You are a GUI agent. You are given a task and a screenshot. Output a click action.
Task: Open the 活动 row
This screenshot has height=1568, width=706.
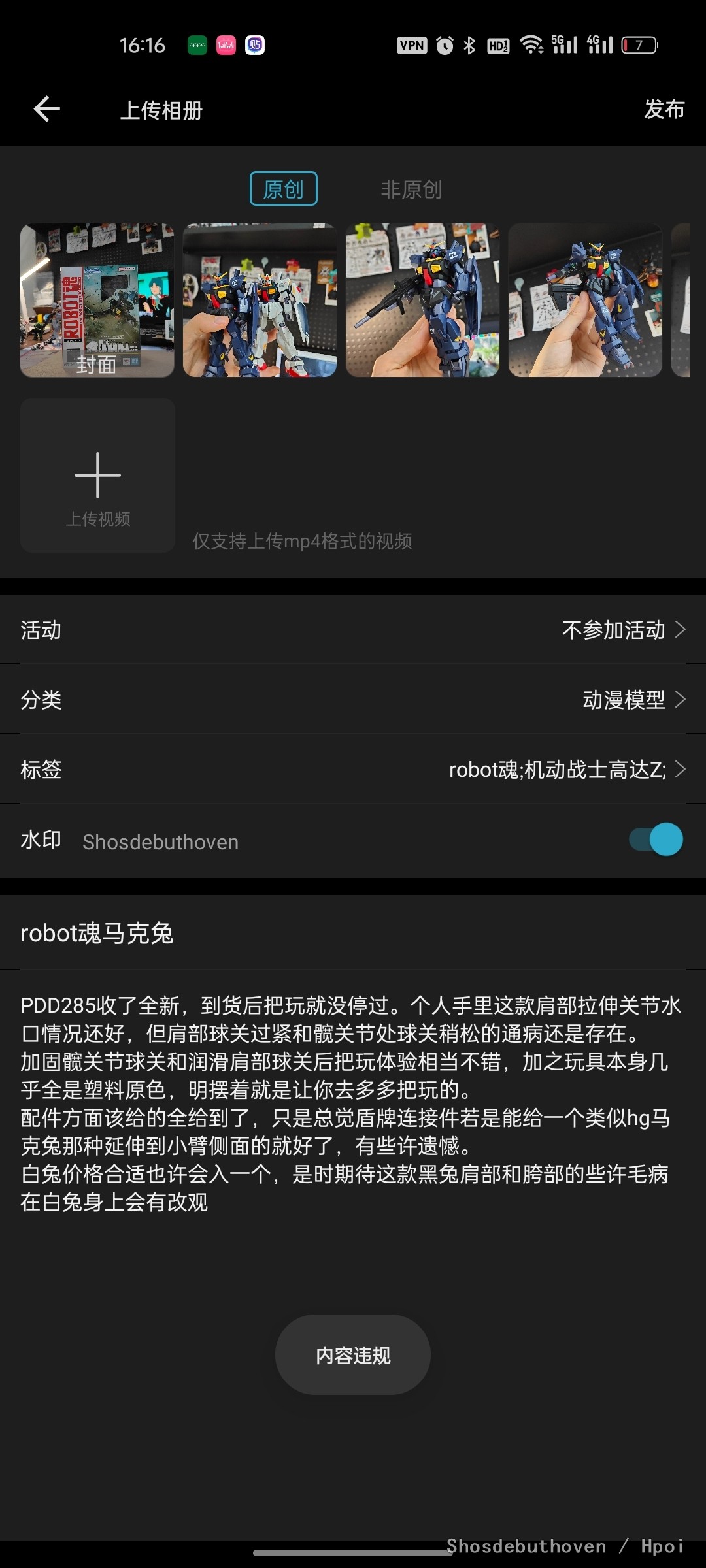click(x=353, y=630)
